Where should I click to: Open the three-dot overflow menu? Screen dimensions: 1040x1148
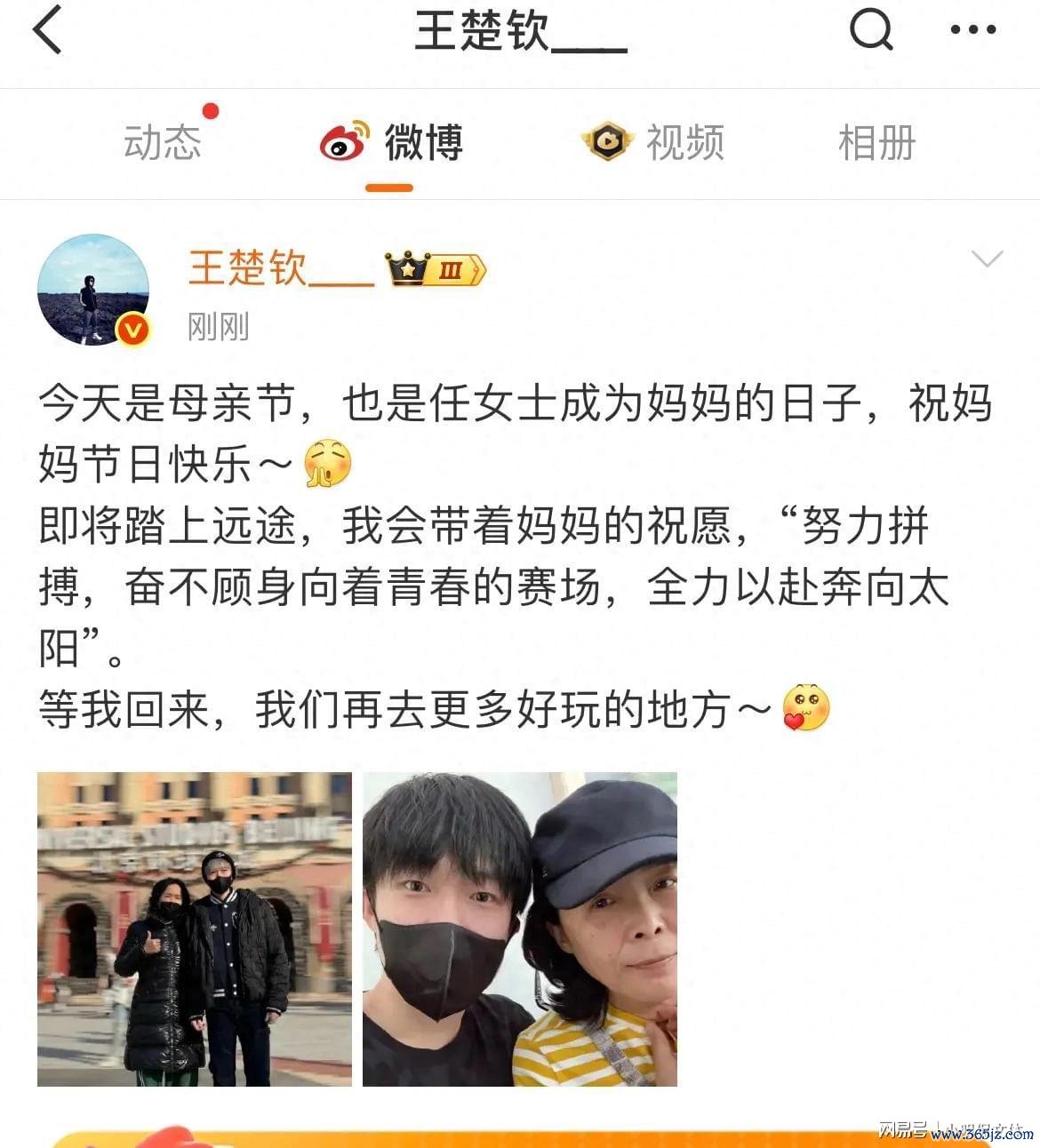coord(972,30)
